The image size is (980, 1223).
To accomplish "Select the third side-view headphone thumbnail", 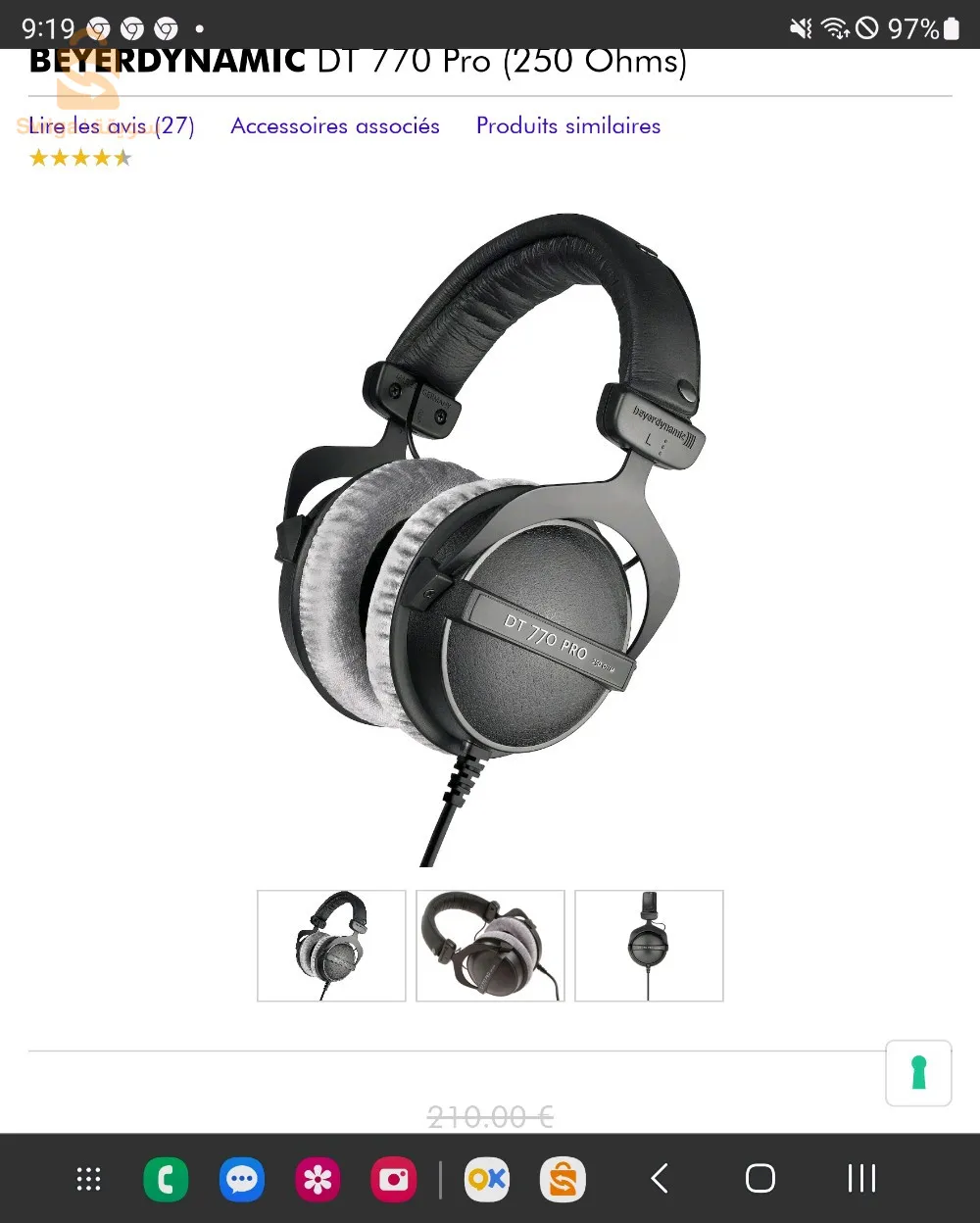I will tap(649, 946).
